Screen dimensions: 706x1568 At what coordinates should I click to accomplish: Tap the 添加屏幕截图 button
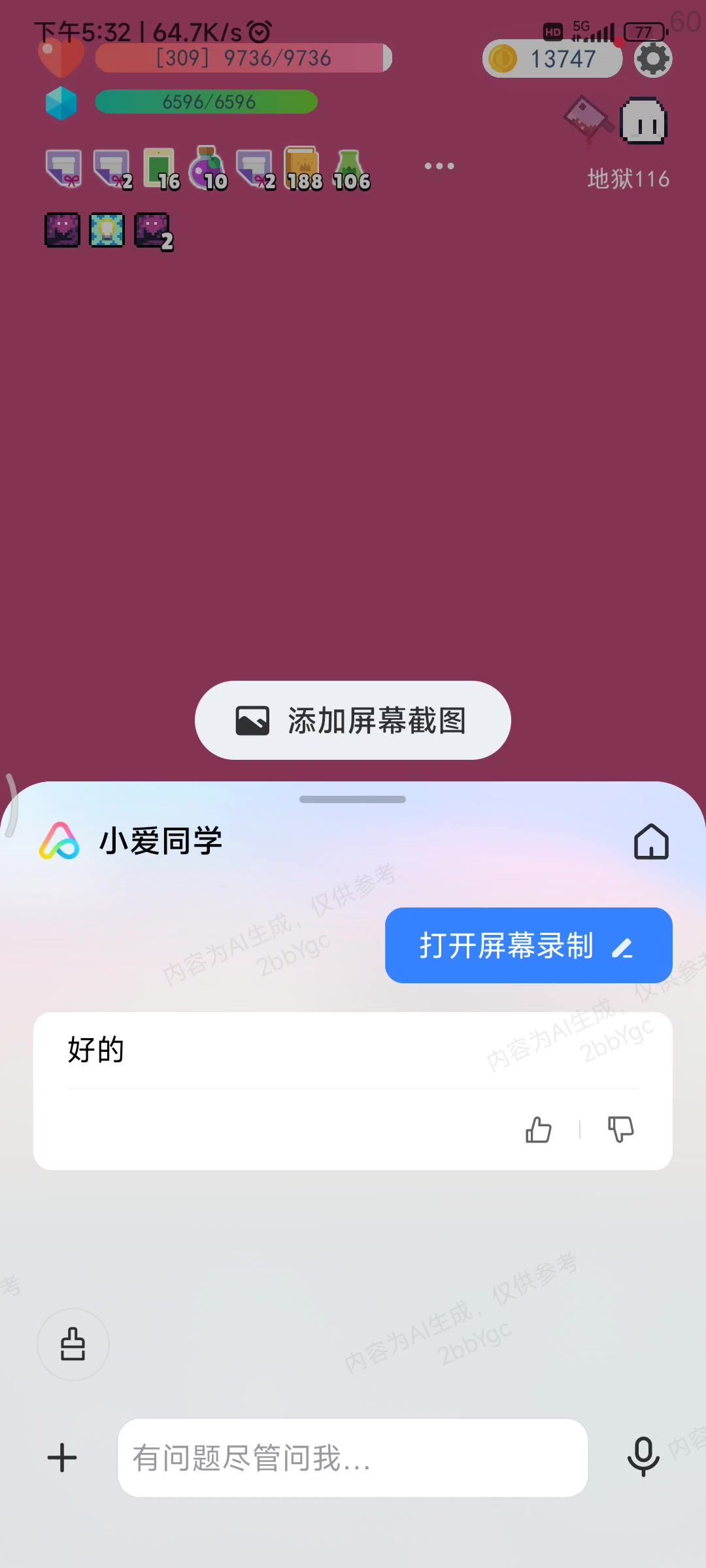point(353,721)
